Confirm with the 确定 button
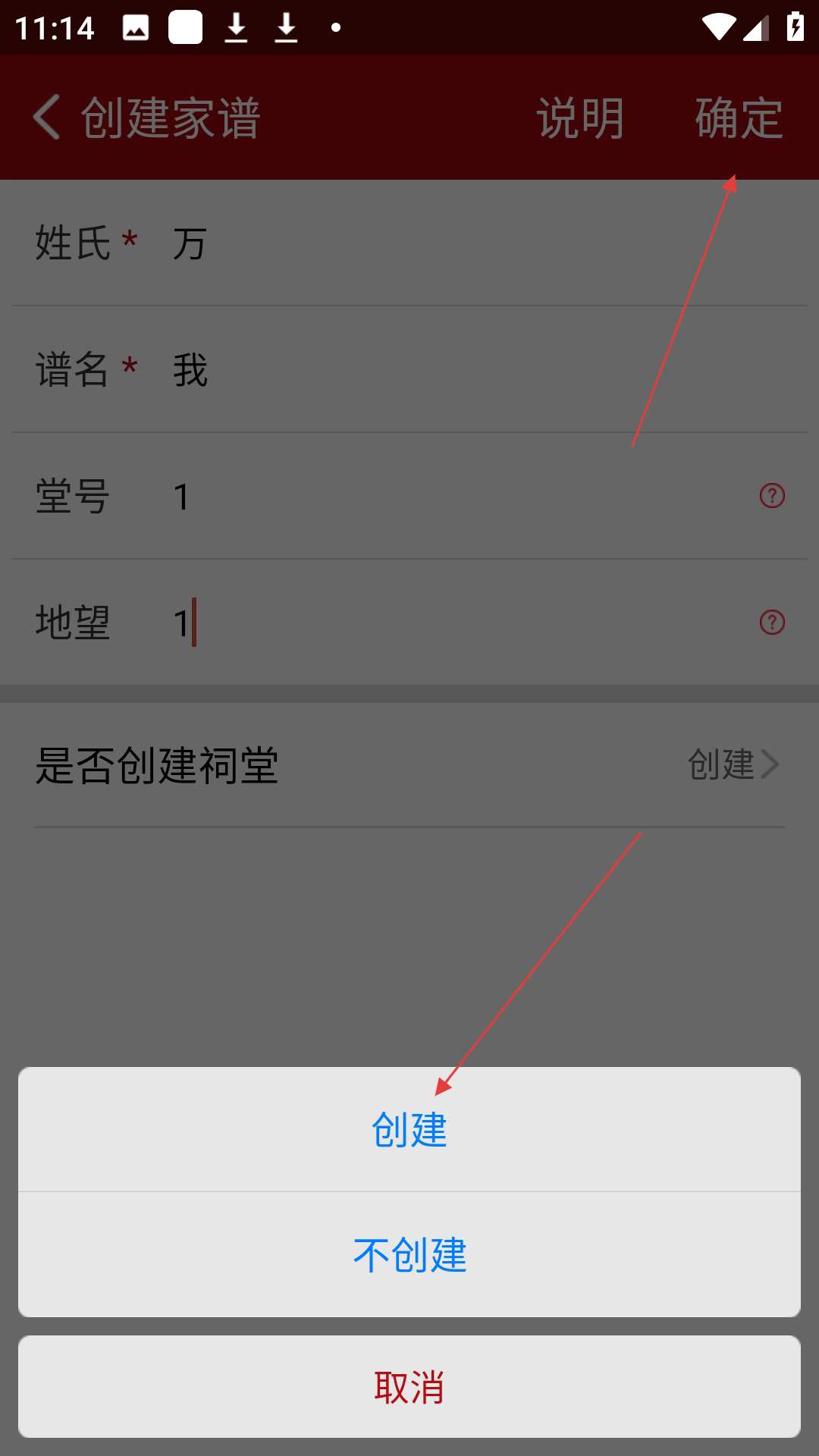819x1456 pixels. [737, 118]
